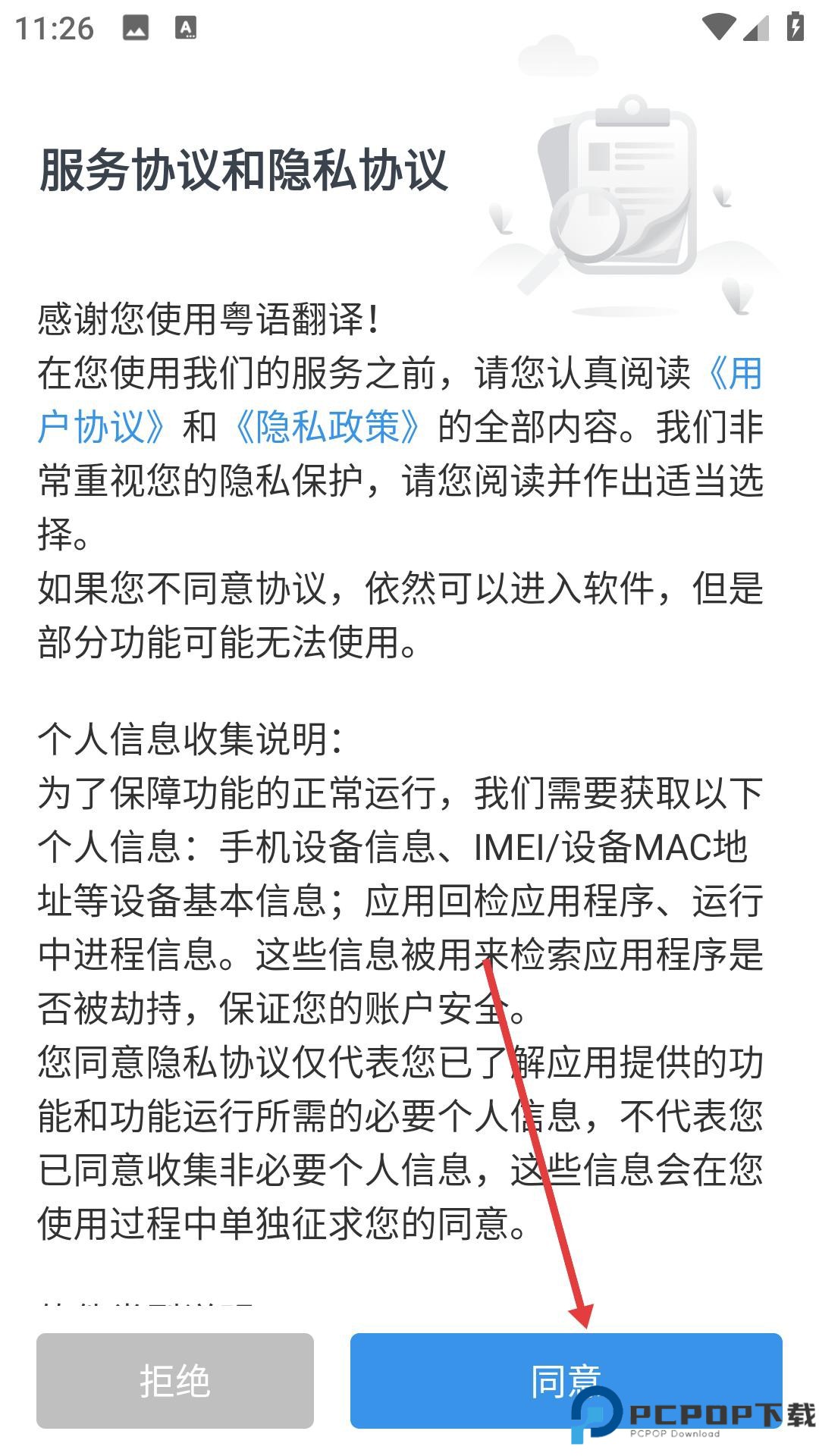
Task: Decline the agreement with 拒绝
Action: 175,1380
